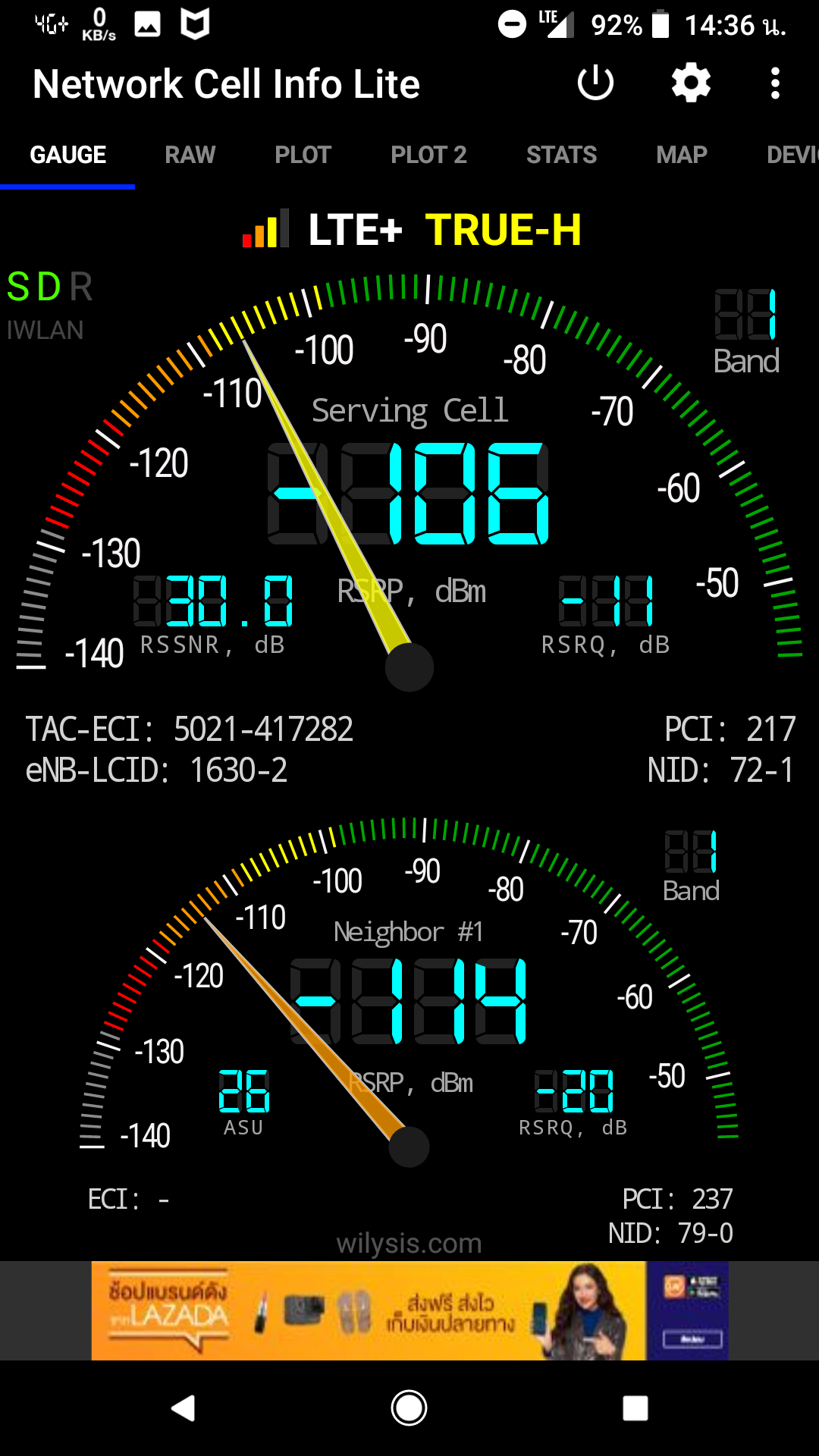
Task: Switch to the PLOT tab
Action: [x=303, y=155]
